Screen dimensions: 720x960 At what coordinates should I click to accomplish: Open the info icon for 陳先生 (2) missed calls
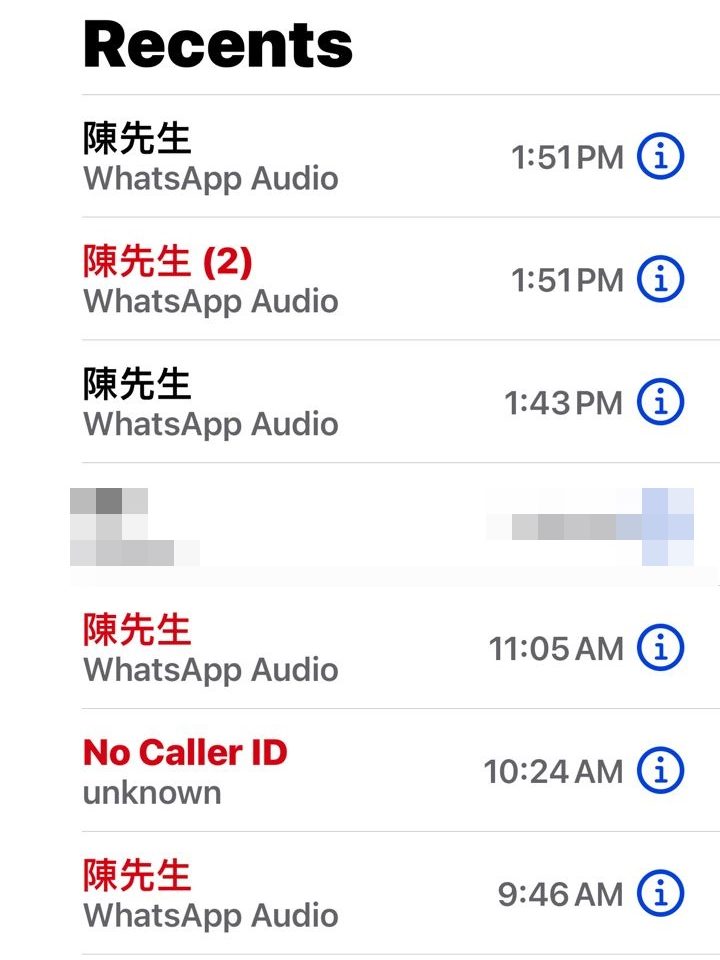[662, 280]
